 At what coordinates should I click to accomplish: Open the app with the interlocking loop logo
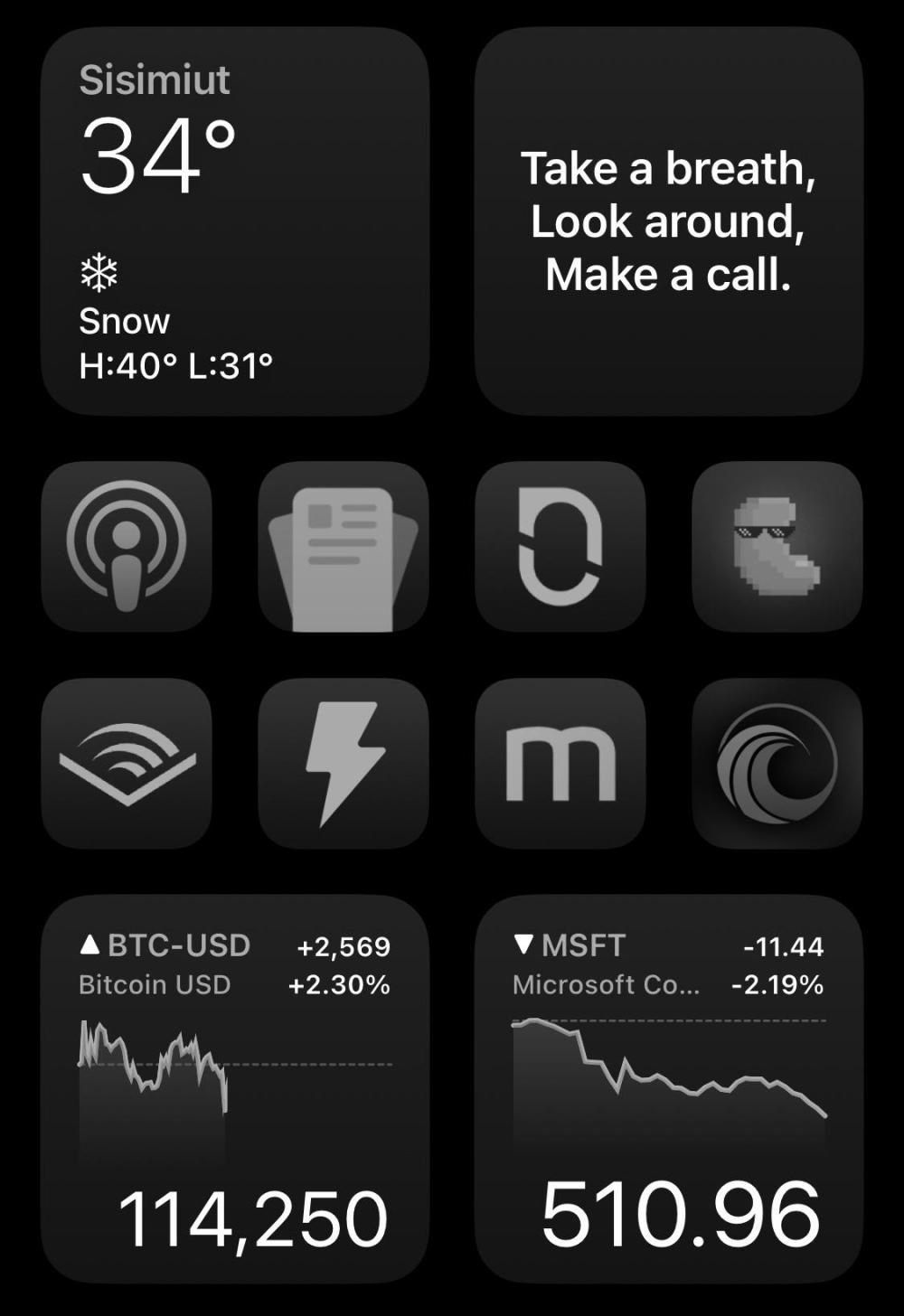(x=560, y=547)
